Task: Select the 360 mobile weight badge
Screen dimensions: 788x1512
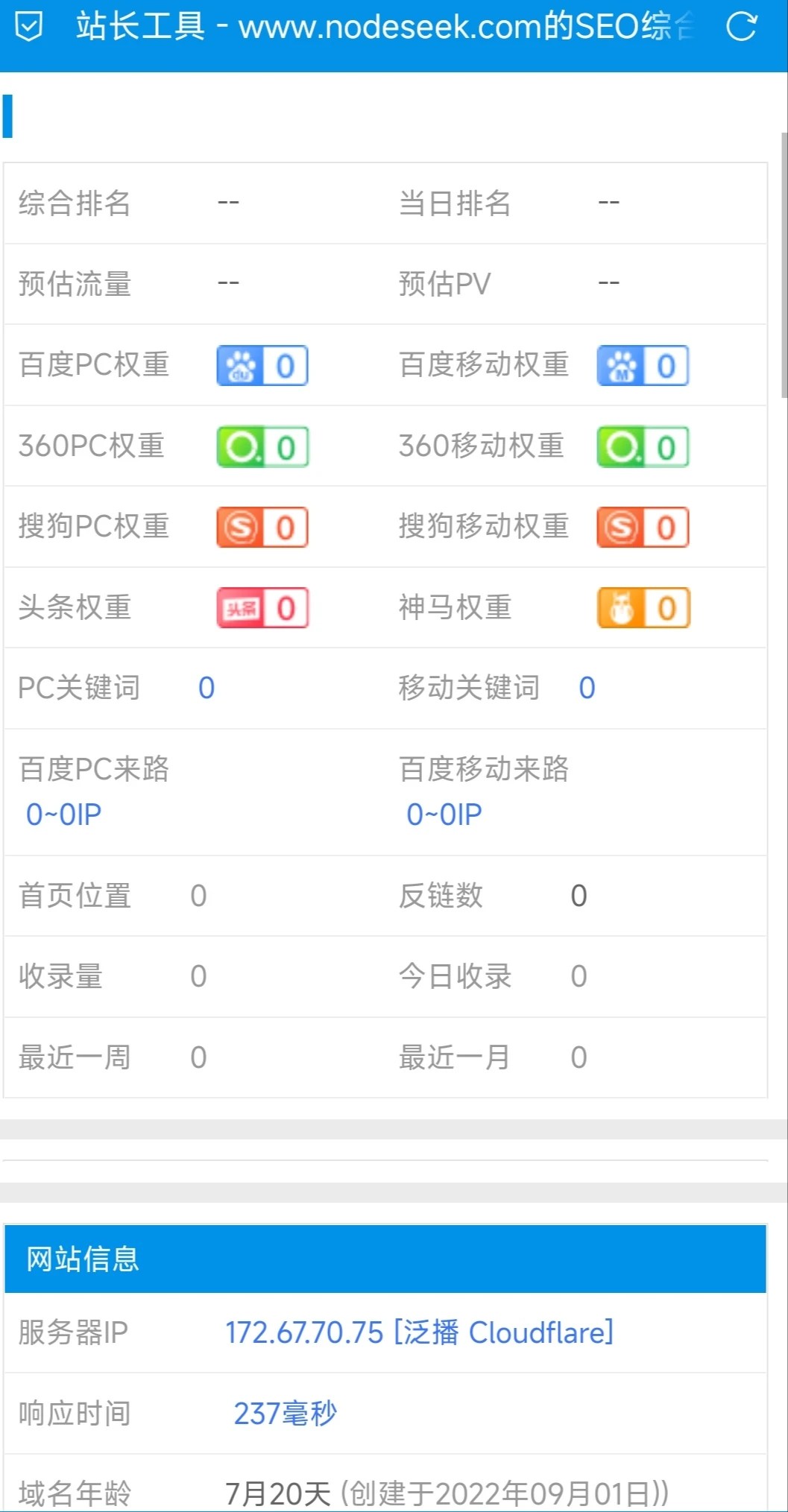Action: [x=643, y=446]
